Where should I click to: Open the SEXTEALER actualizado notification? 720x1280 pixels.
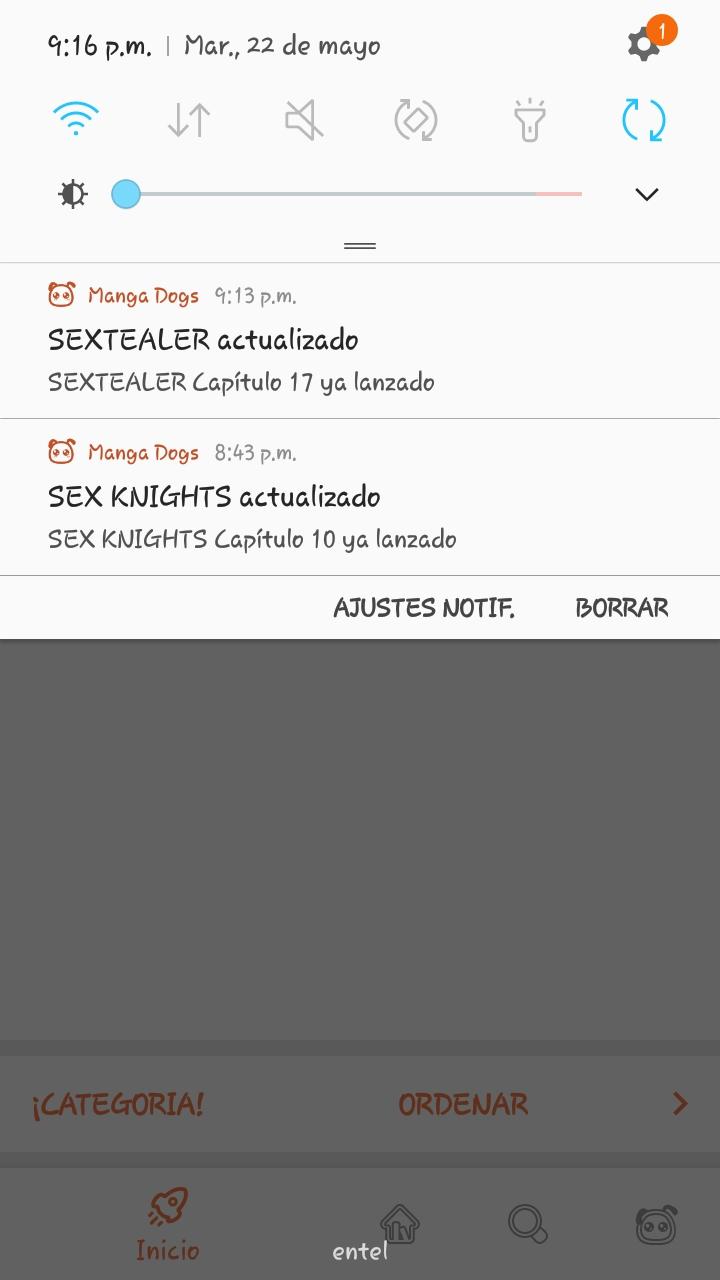coord(360,340)
